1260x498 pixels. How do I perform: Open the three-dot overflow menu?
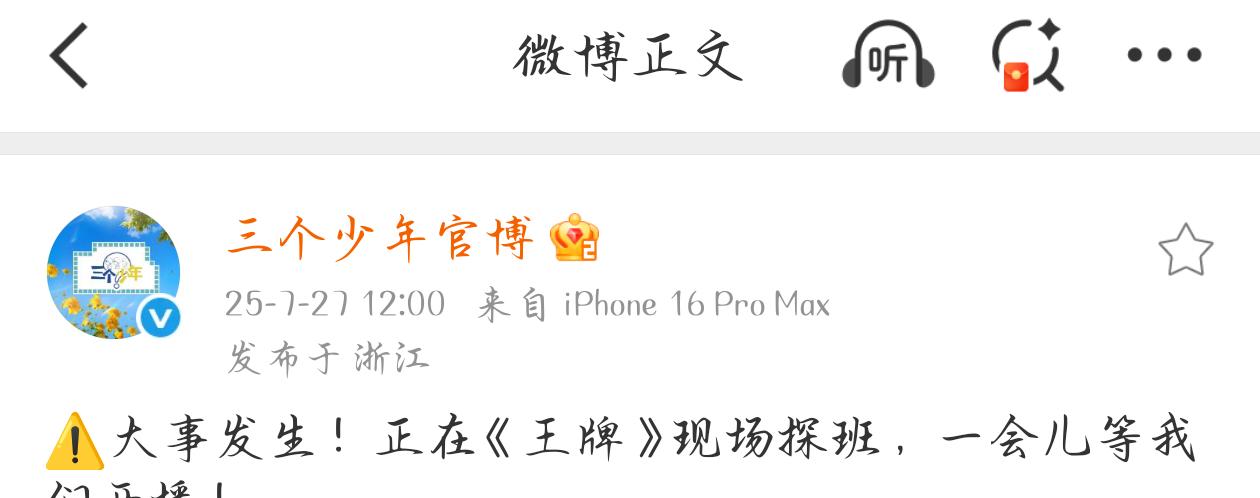(x=1164, y=56)
